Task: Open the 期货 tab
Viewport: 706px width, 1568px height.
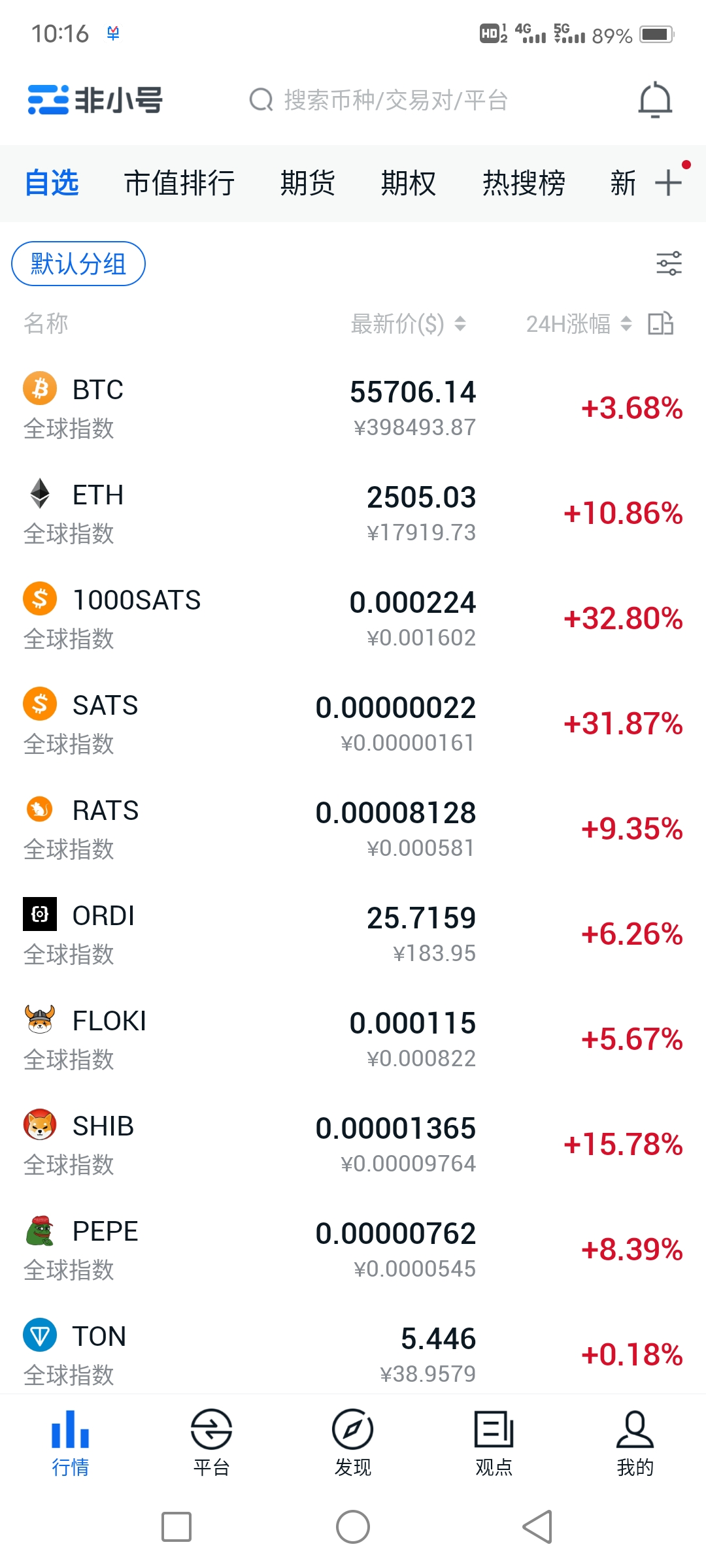Action: tap(307, 183)
